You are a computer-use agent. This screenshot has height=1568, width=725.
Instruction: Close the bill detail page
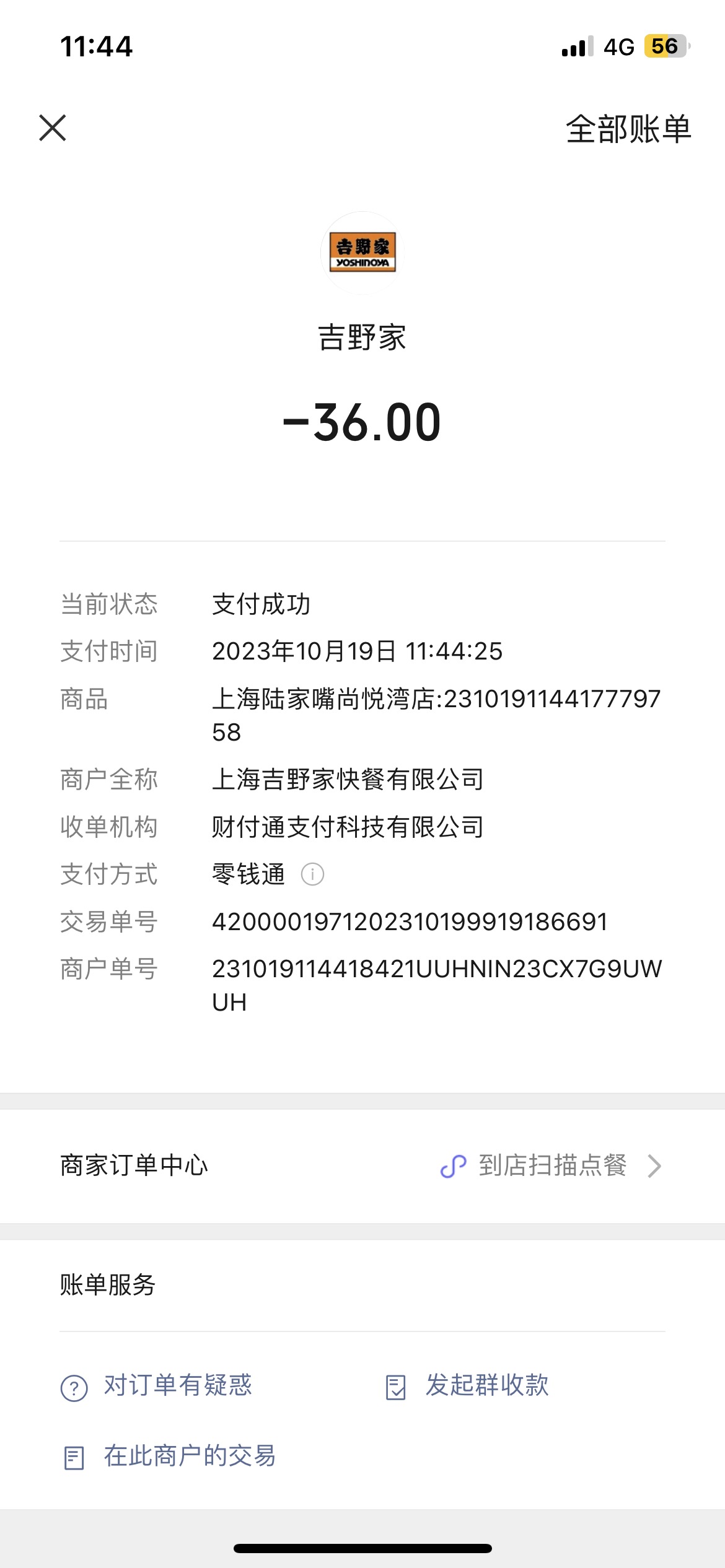click(x=53, y=128)
